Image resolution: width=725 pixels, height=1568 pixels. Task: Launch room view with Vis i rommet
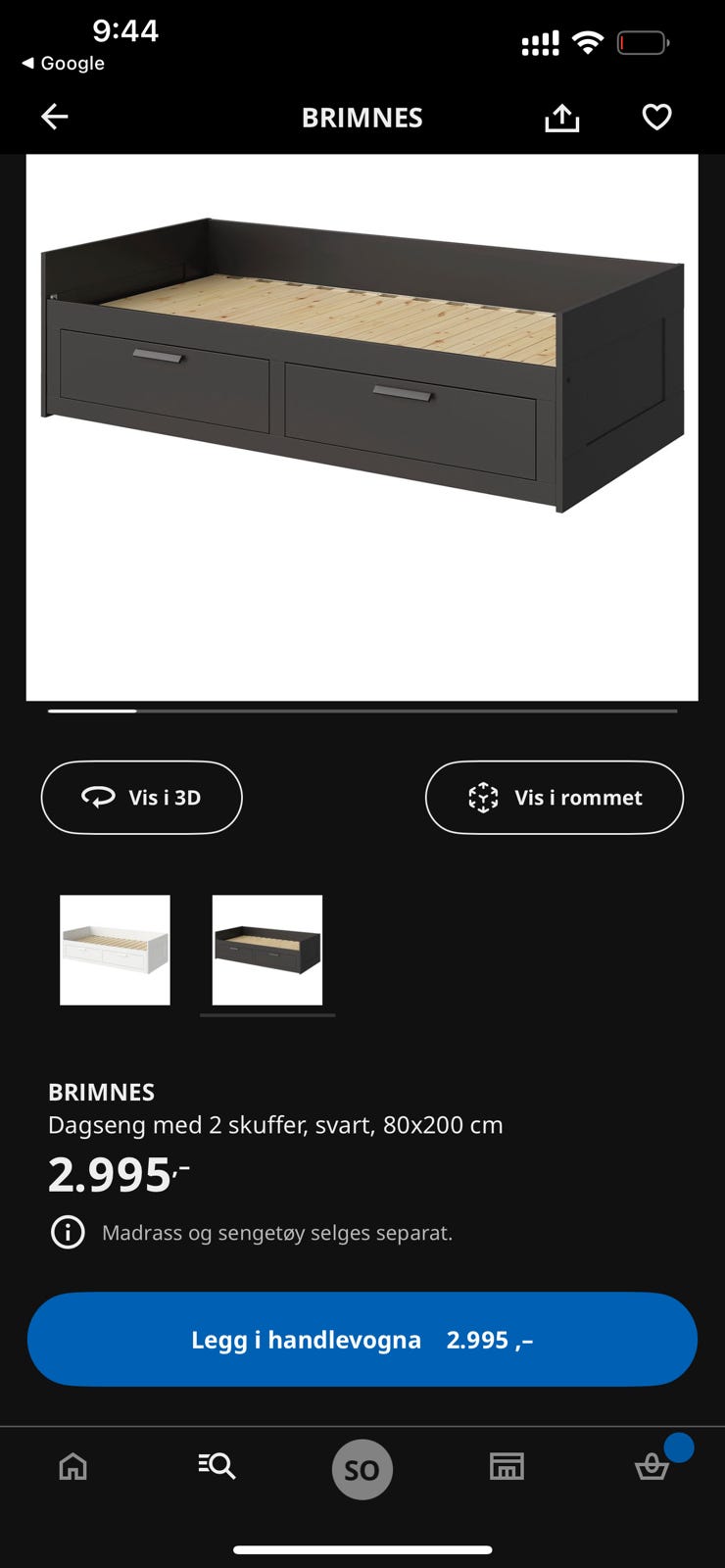click(x=555, y=798)
